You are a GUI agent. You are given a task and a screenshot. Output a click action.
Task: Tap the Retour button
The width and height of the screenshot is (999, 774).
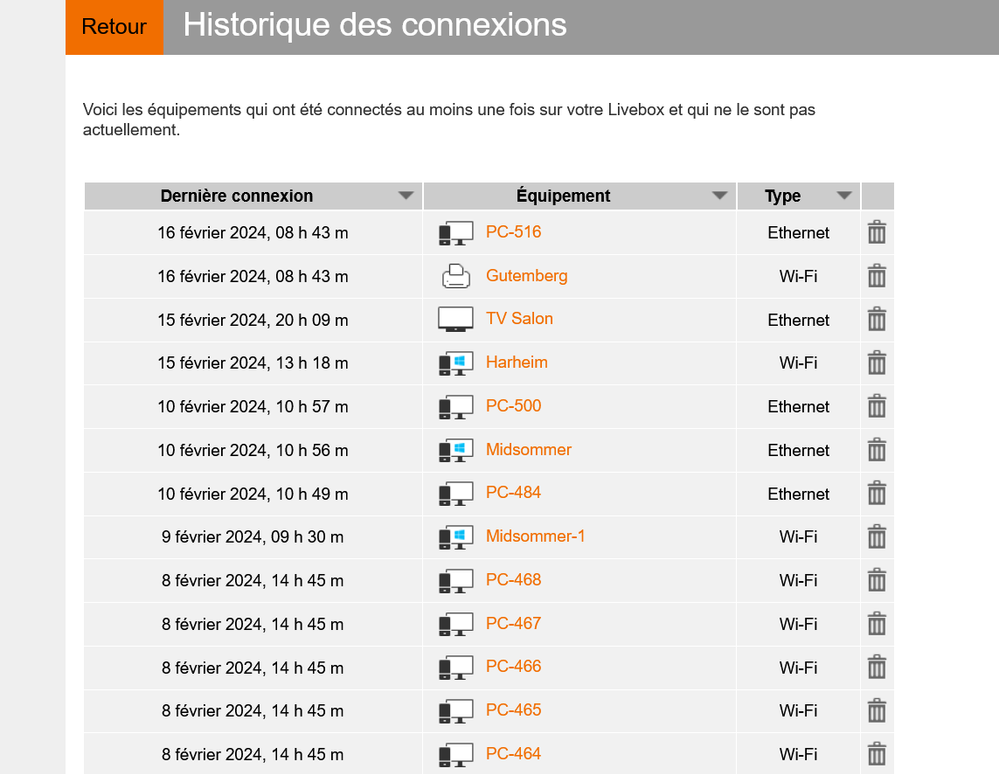pyautogui.click(x=114, y=27)
